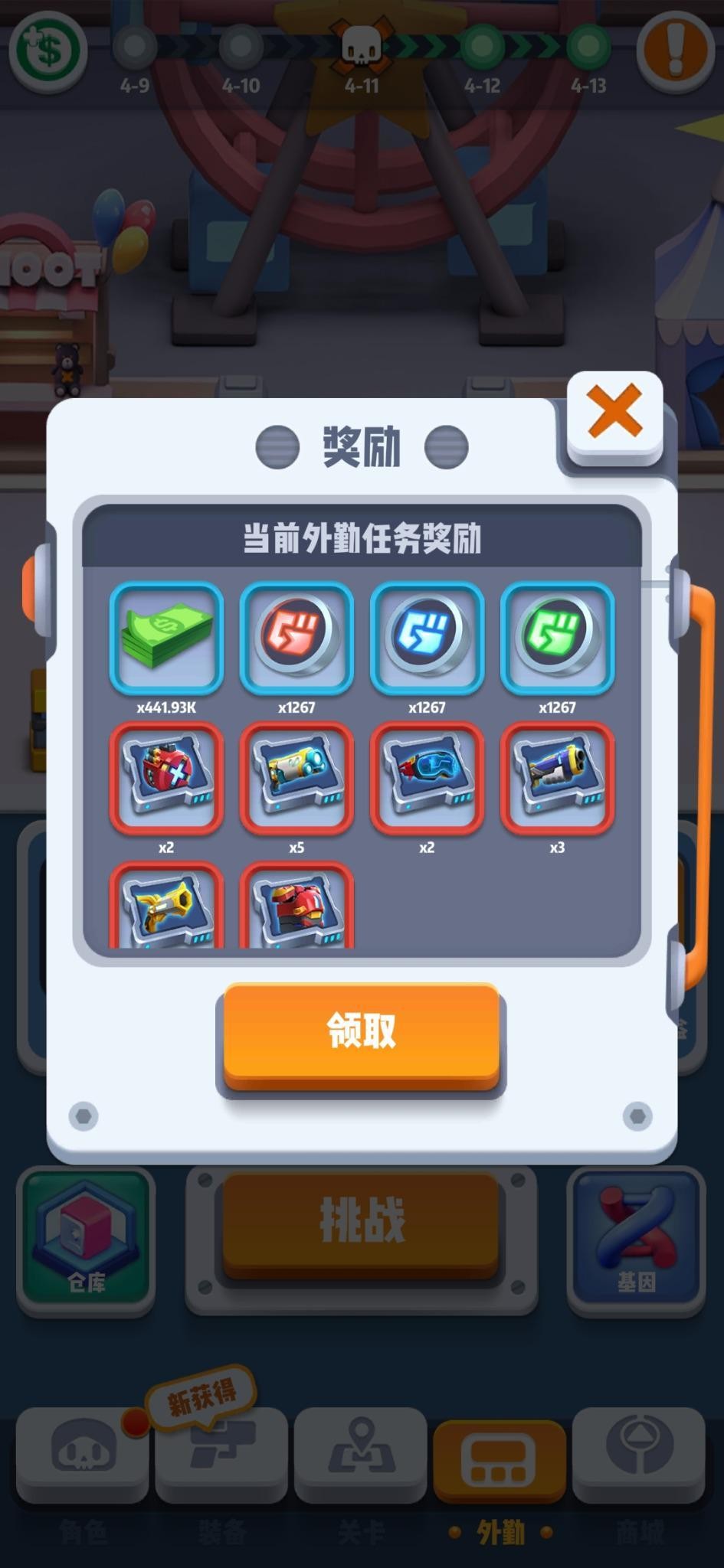The width and height of the screenshot is (724, 1568).
Task: Tap the 领取 claim button
Action: coord(361,1032)
